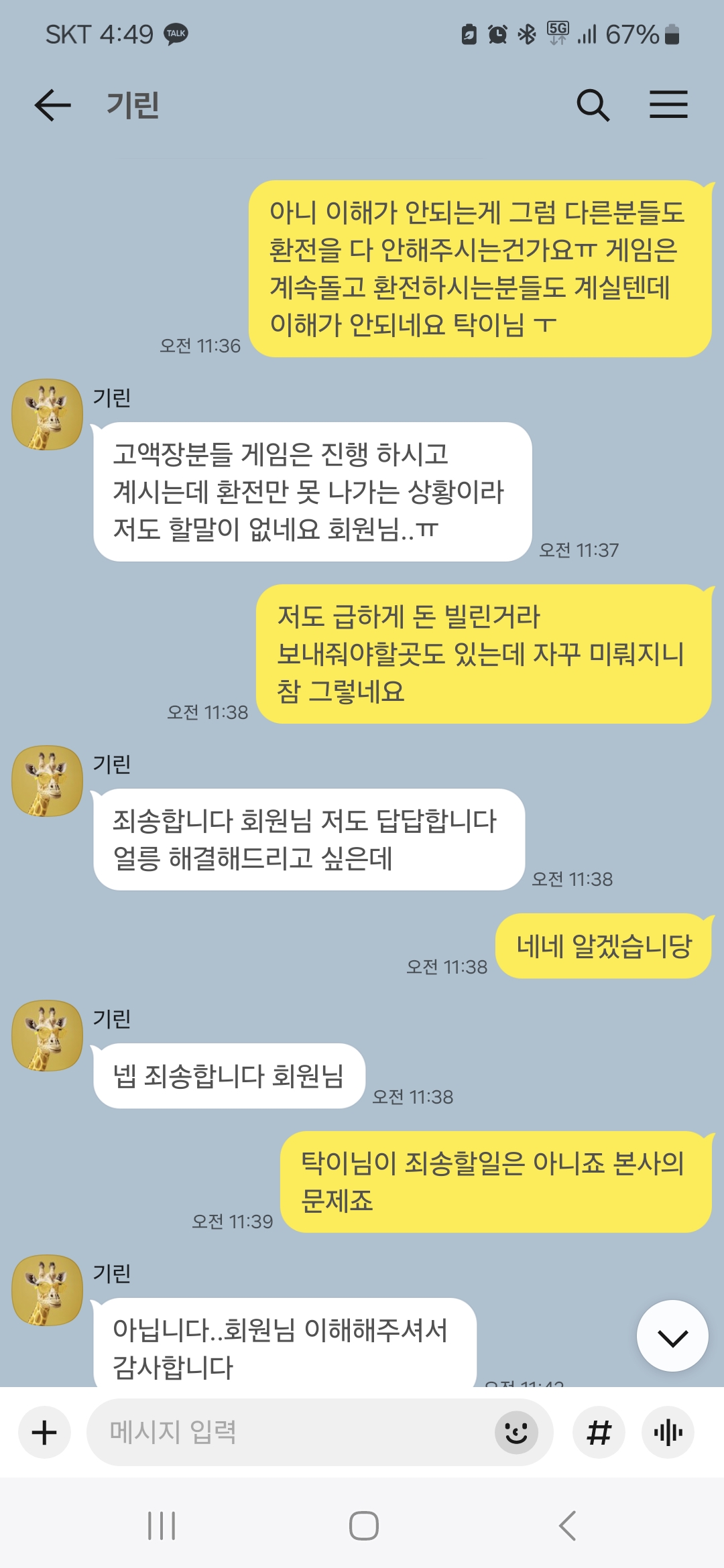Open 기린's profile picture above 고액장분들 message
The width and height of the screenshot is (724, 1568).
pyautogui.click(x=48, y=415)
